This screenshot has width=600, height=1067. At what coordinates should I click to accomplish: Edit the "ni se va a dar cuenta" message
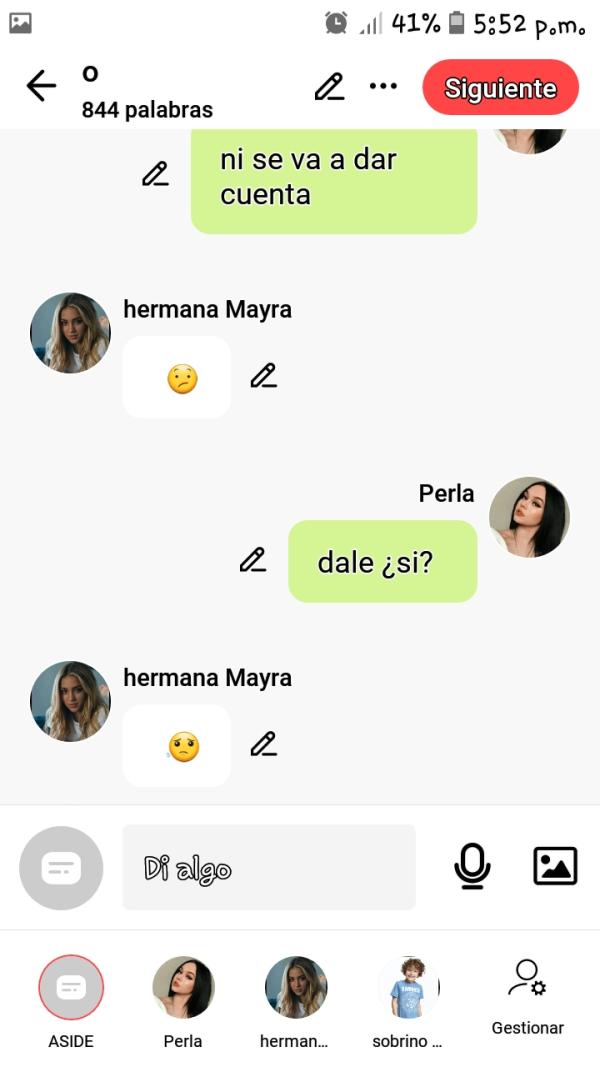155,174
